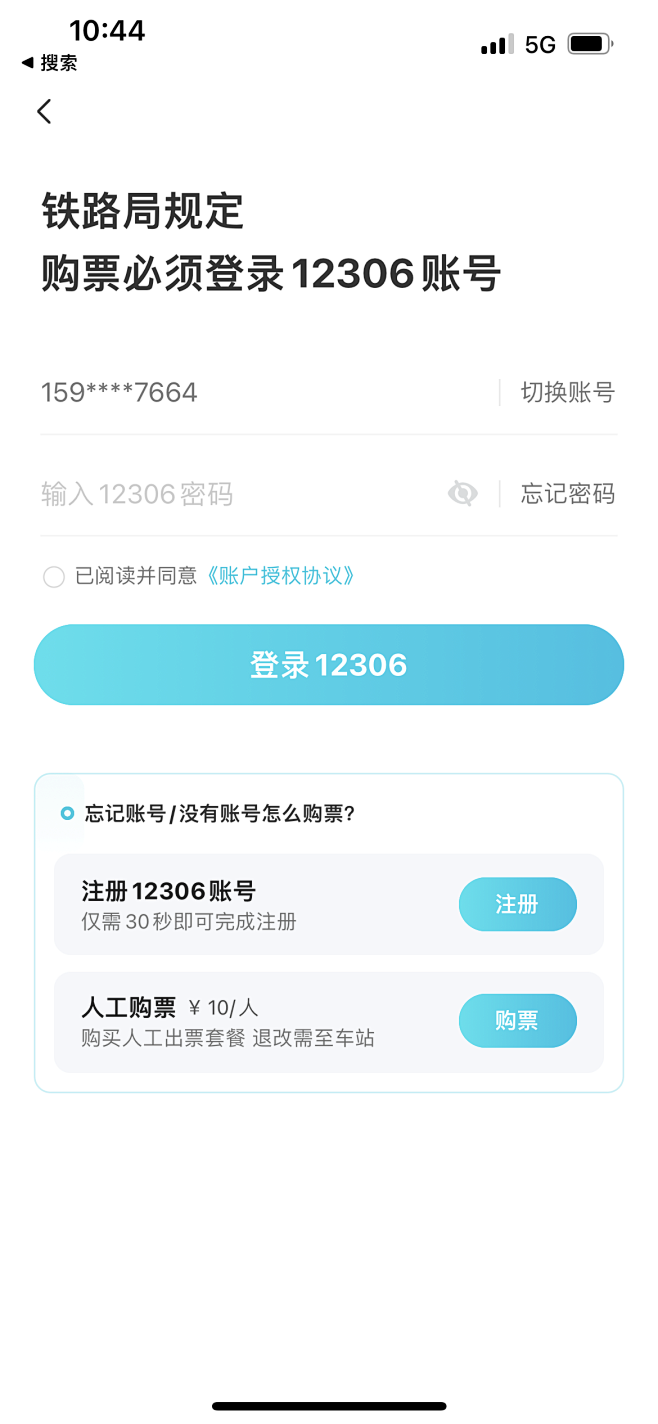
Task: Open the 忘记密码 forgot password option
Action: coord(567,494)
